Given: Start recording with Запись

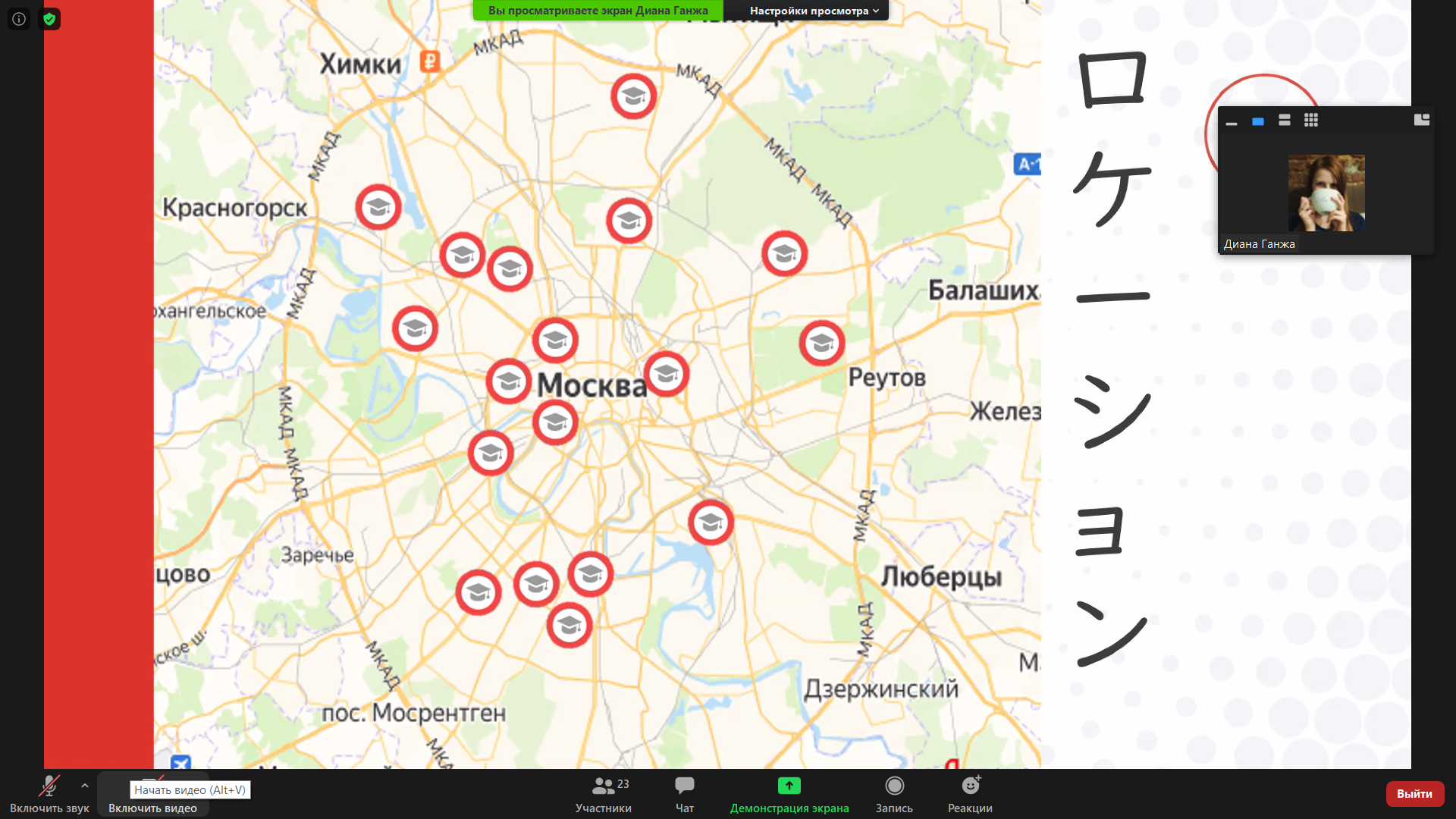Looking at the screenshot, I should (x=894, y=793).
